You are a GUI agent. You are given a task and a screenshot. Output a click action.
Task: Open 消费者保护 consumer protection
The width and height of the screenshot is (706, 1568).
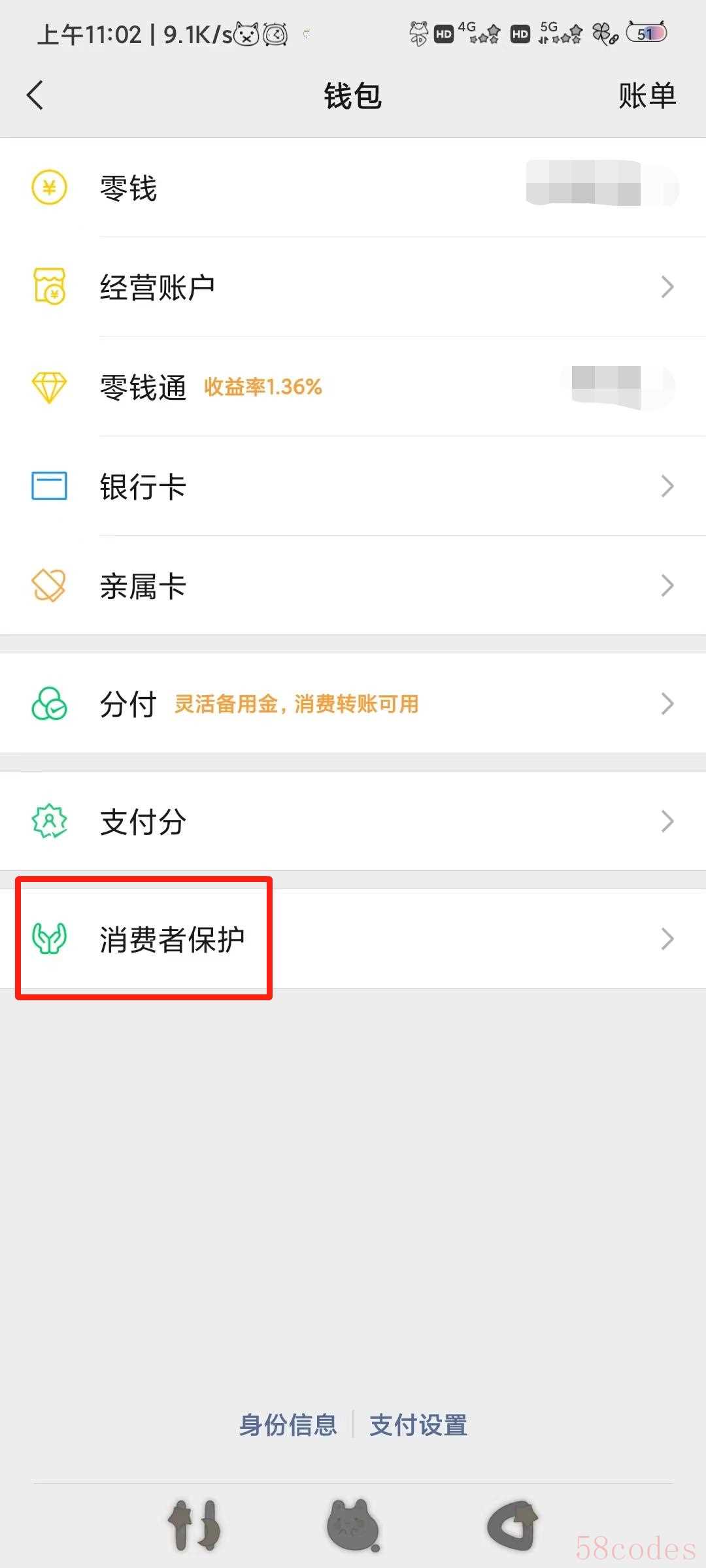pyautogui.click(x=353, y=939)
